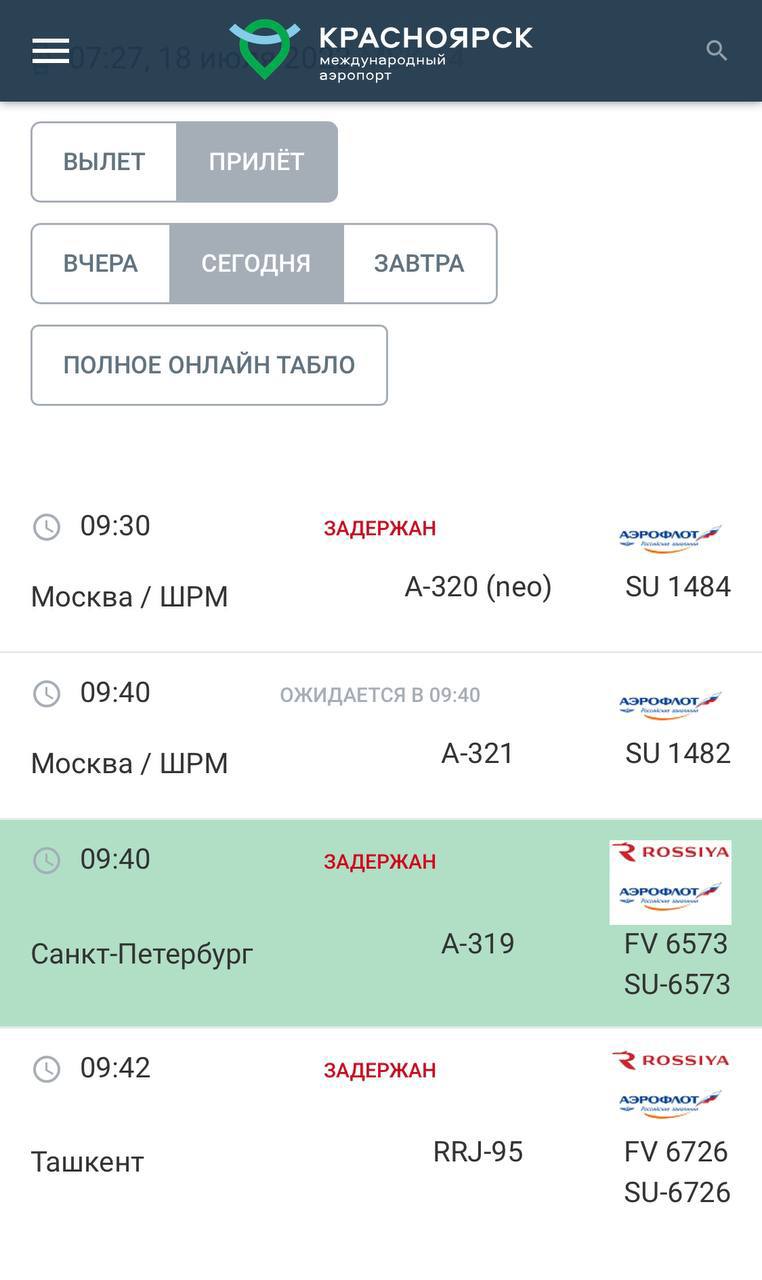The height and width of the screenshot is (1280, 762).
Task: Check the Ташкент flight FV 6726
Action: coord(380,1130)
